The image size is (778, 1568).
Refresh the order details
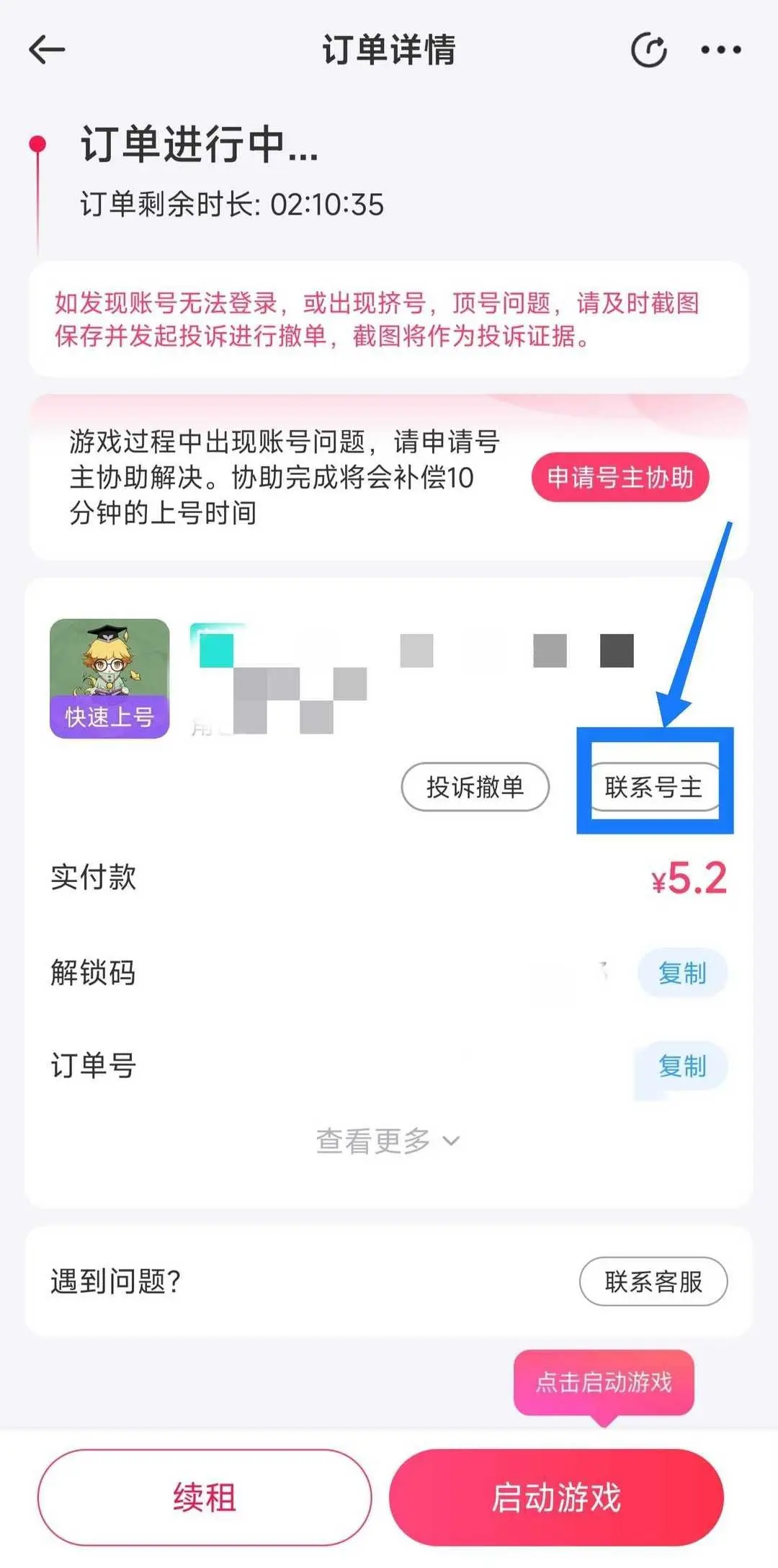[x=648, y=50]
